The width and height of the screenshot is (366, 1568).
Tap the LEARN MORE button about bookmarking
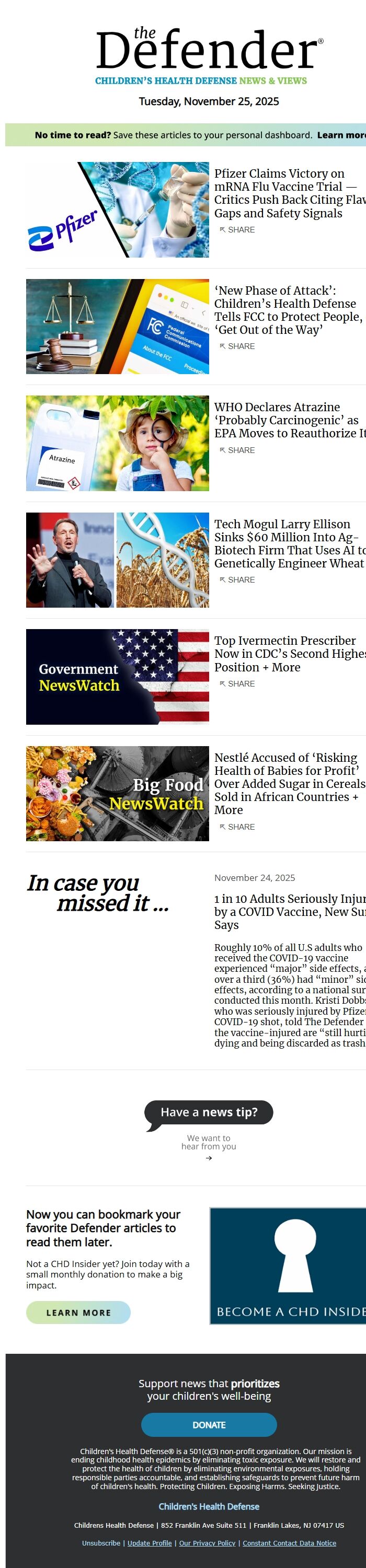pos(78,1313)
